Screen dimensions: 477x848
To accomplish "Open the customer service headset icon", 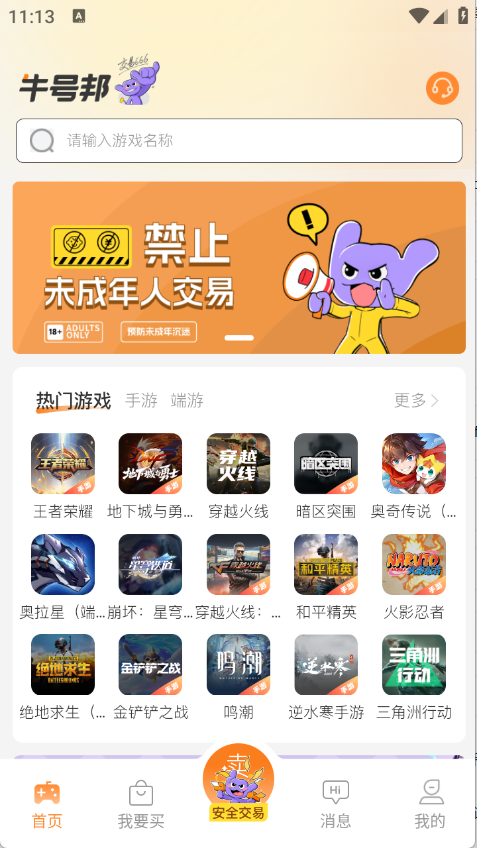I will tap(442, 88).
